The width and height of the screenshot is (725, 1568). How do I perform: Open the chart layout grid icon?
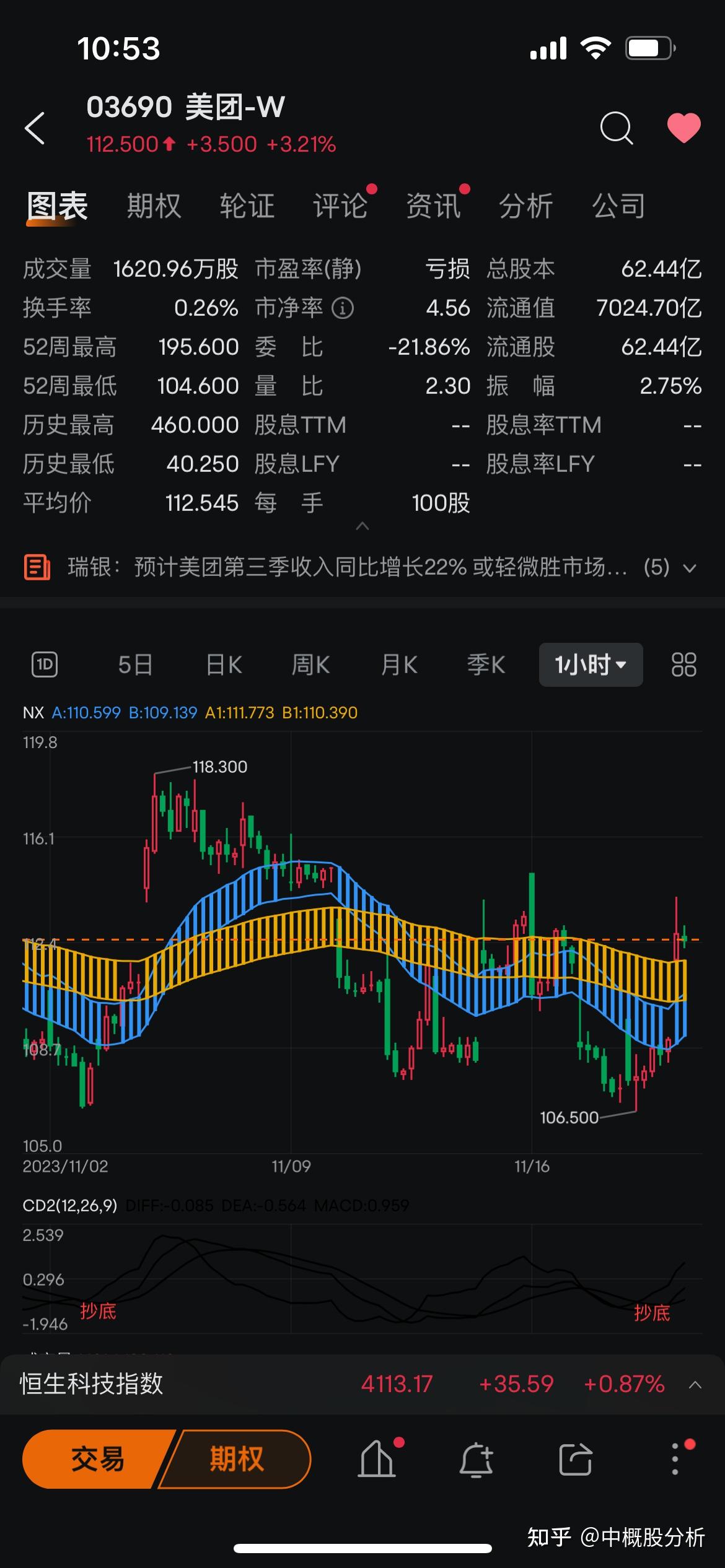(683, 664)
